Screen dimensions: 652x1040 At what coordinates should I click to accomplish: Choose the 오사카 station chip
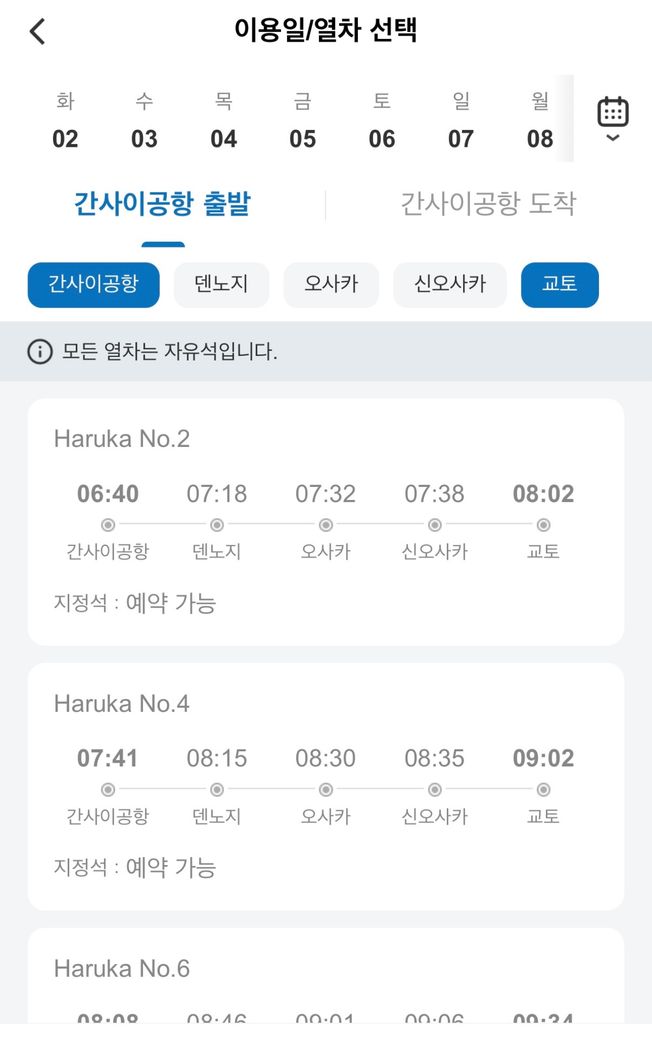click(x=330, y=285)
